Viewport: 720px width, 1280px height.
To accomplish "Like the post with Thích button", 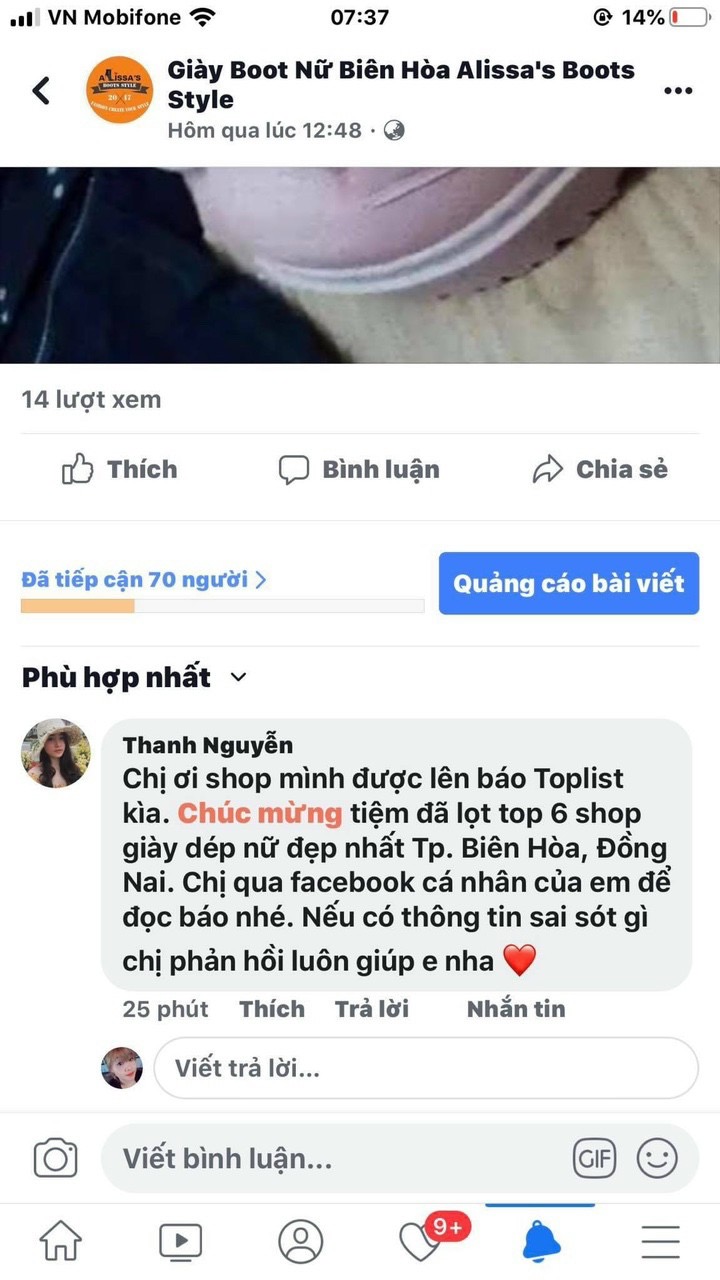I will (x=120, y=469).
